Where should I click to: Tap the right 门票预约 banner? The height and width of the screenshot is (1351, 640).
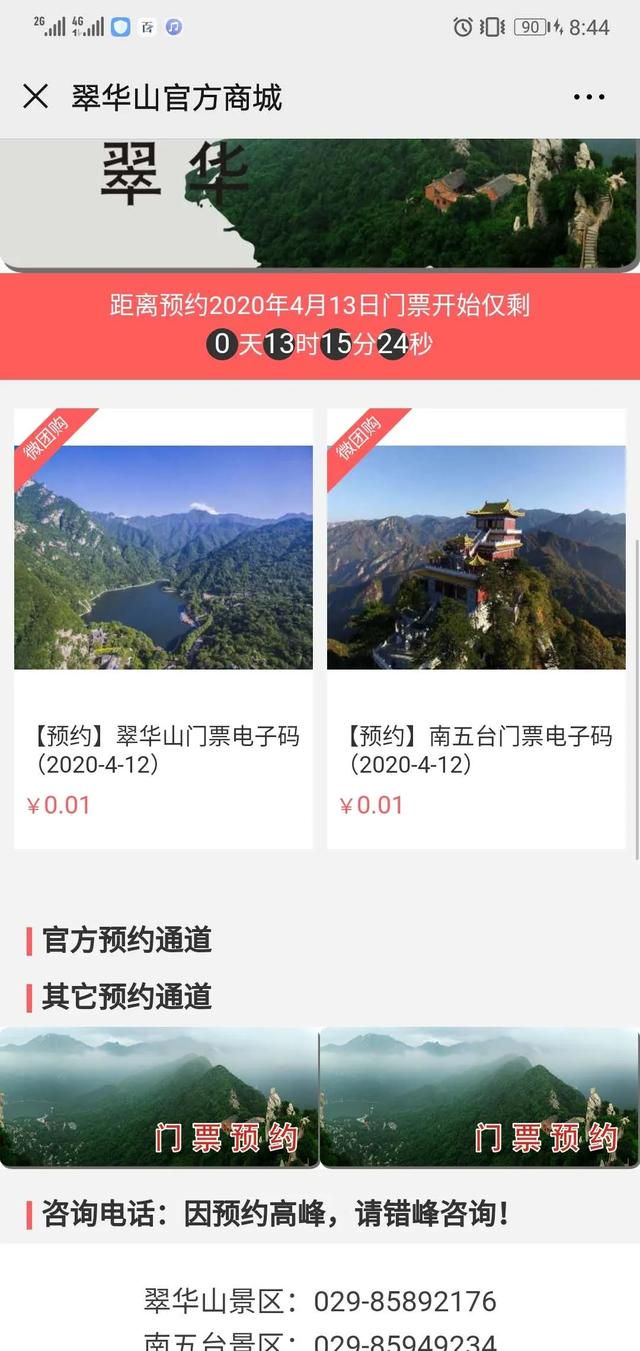click(x=479, y=1097)
